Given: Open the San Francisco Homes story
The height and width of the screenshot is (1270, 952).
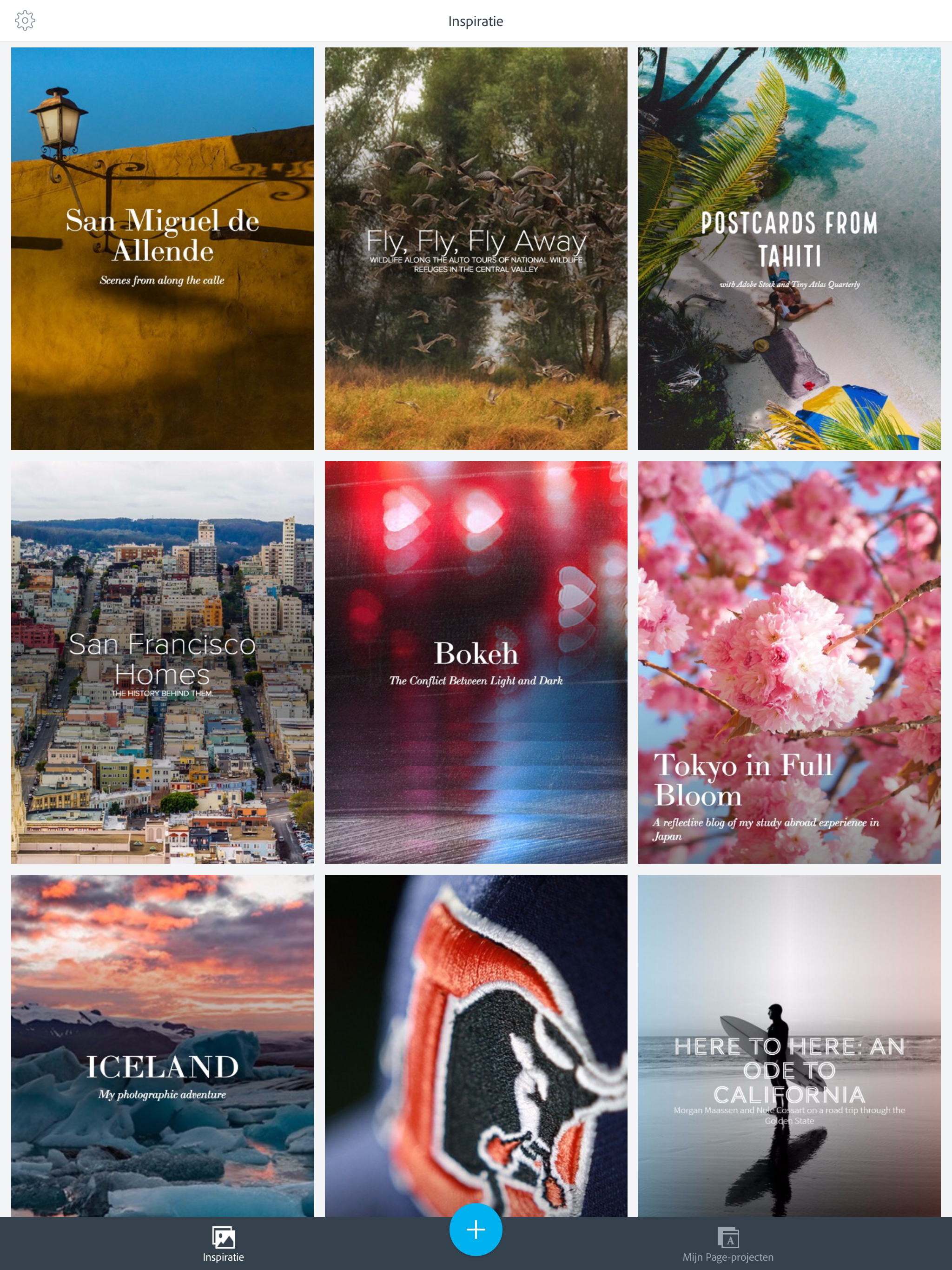Looking at the screenshot, I should (163, 661).
